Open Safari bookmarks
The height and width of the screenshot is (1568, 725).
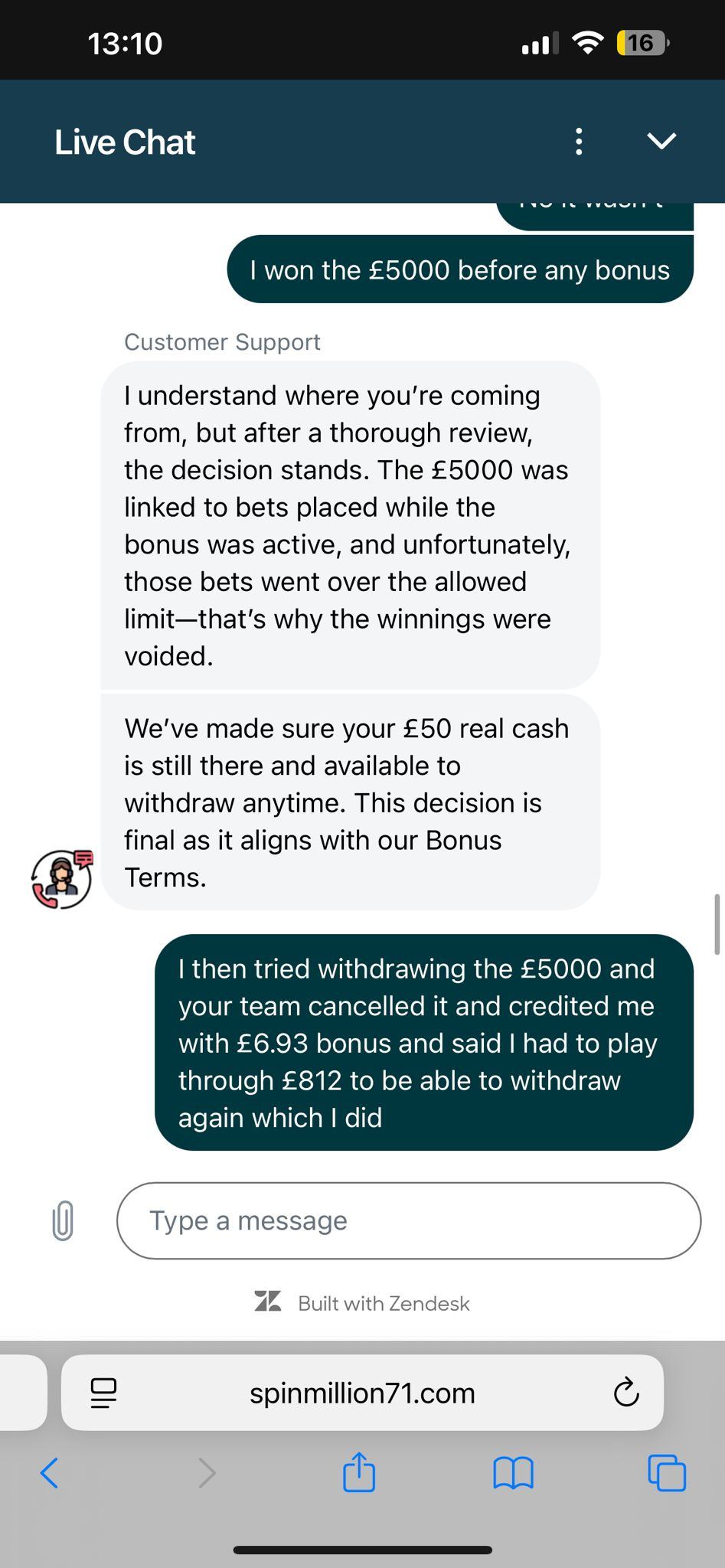pyautogui.click(x=513, y=1472)
